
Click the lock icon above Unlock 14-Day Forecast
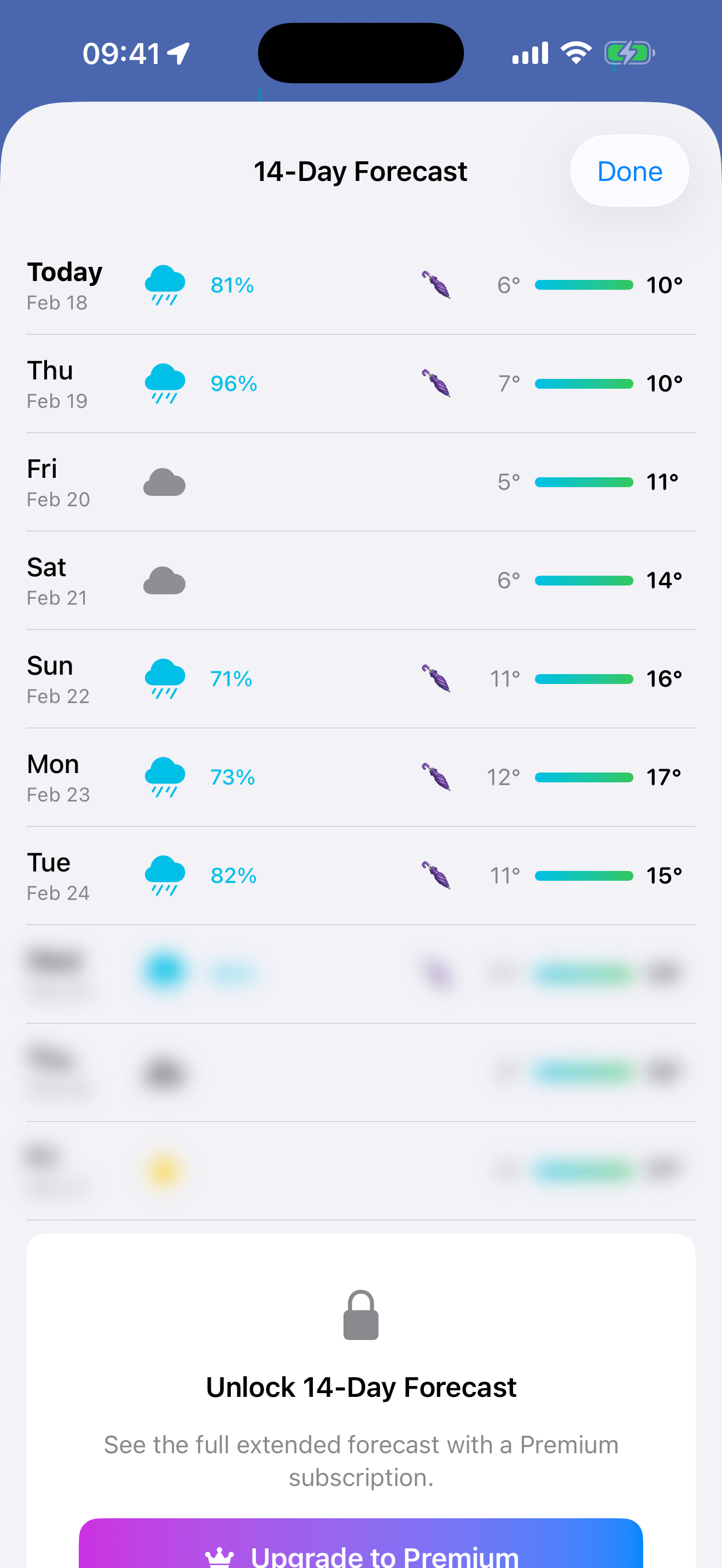pos(361,1316)
